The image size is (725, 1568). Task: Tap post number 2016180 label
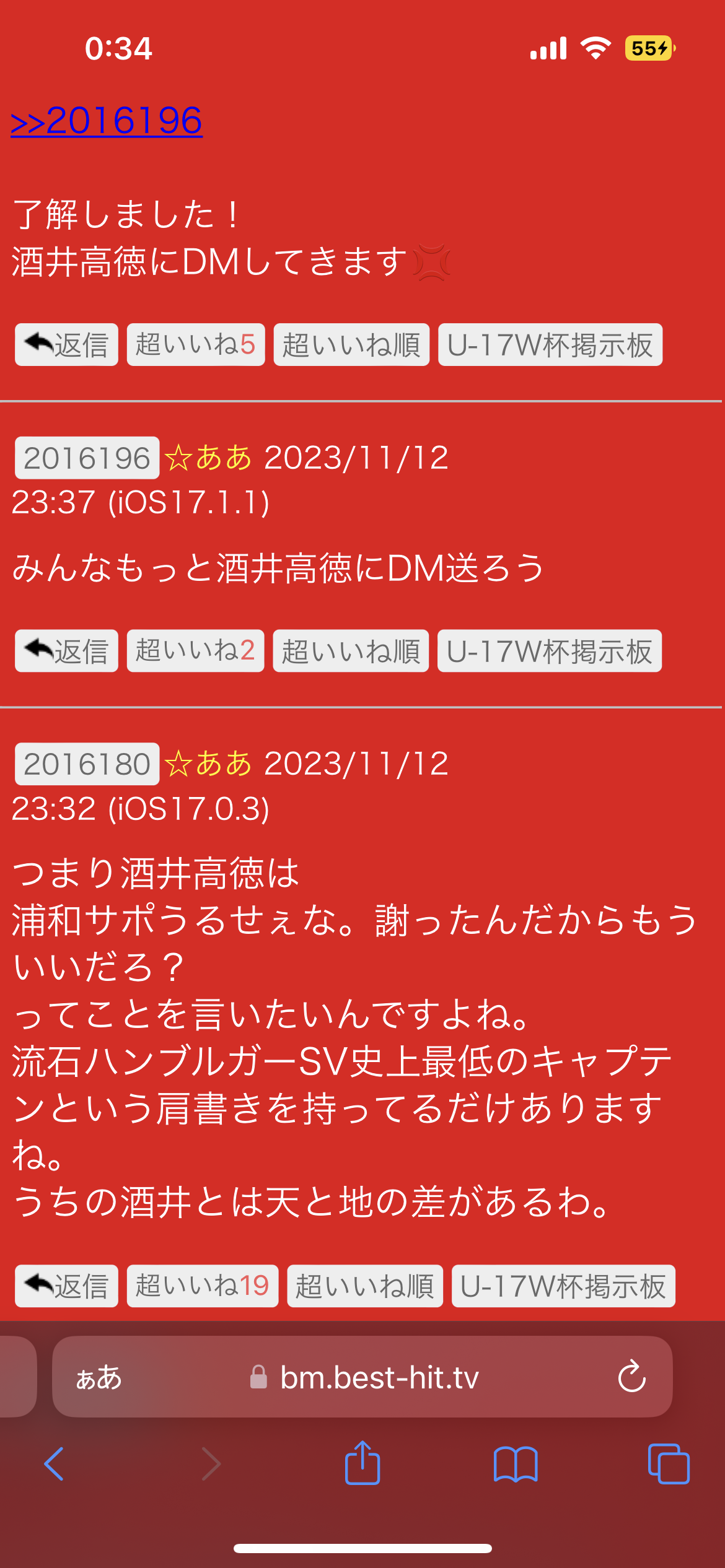87,764
